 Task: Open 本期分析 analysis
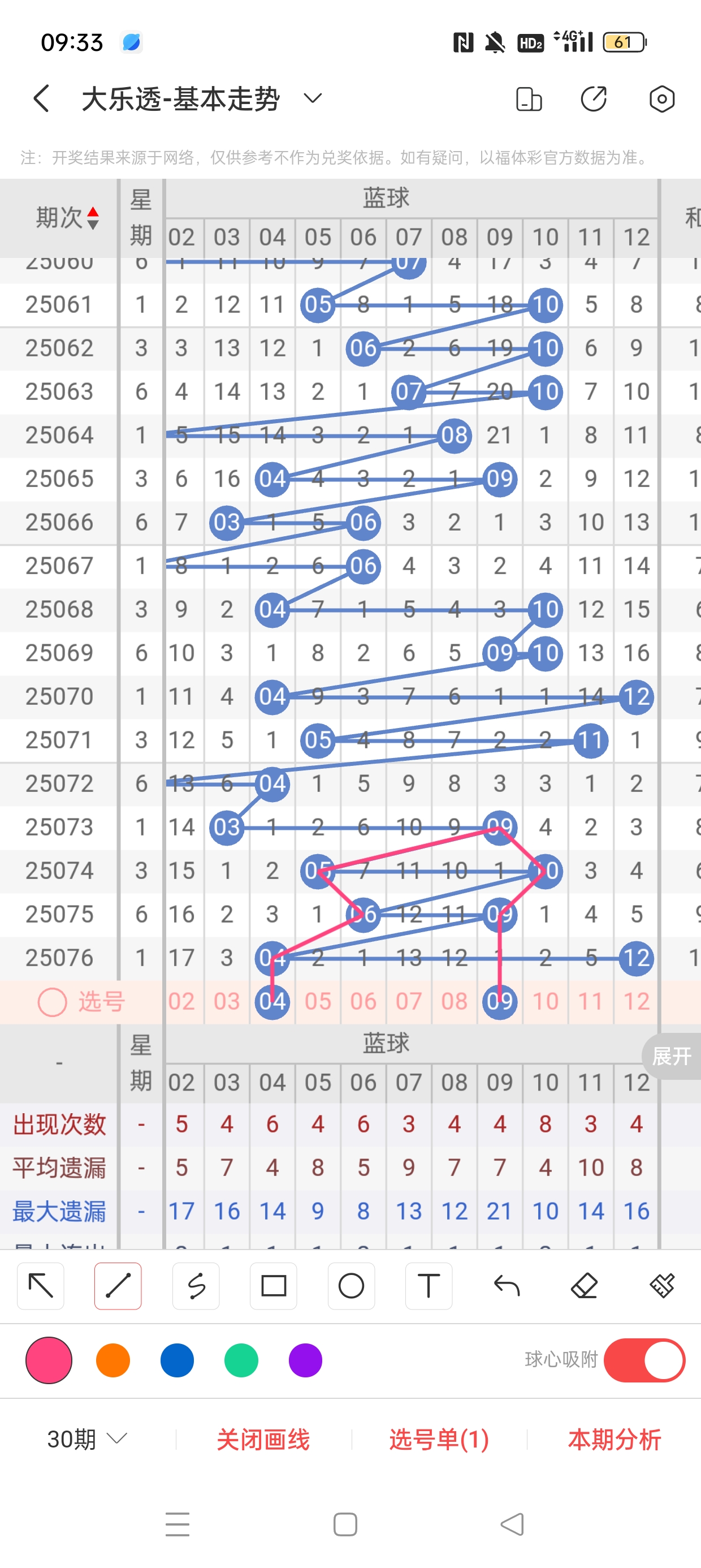615,1440
